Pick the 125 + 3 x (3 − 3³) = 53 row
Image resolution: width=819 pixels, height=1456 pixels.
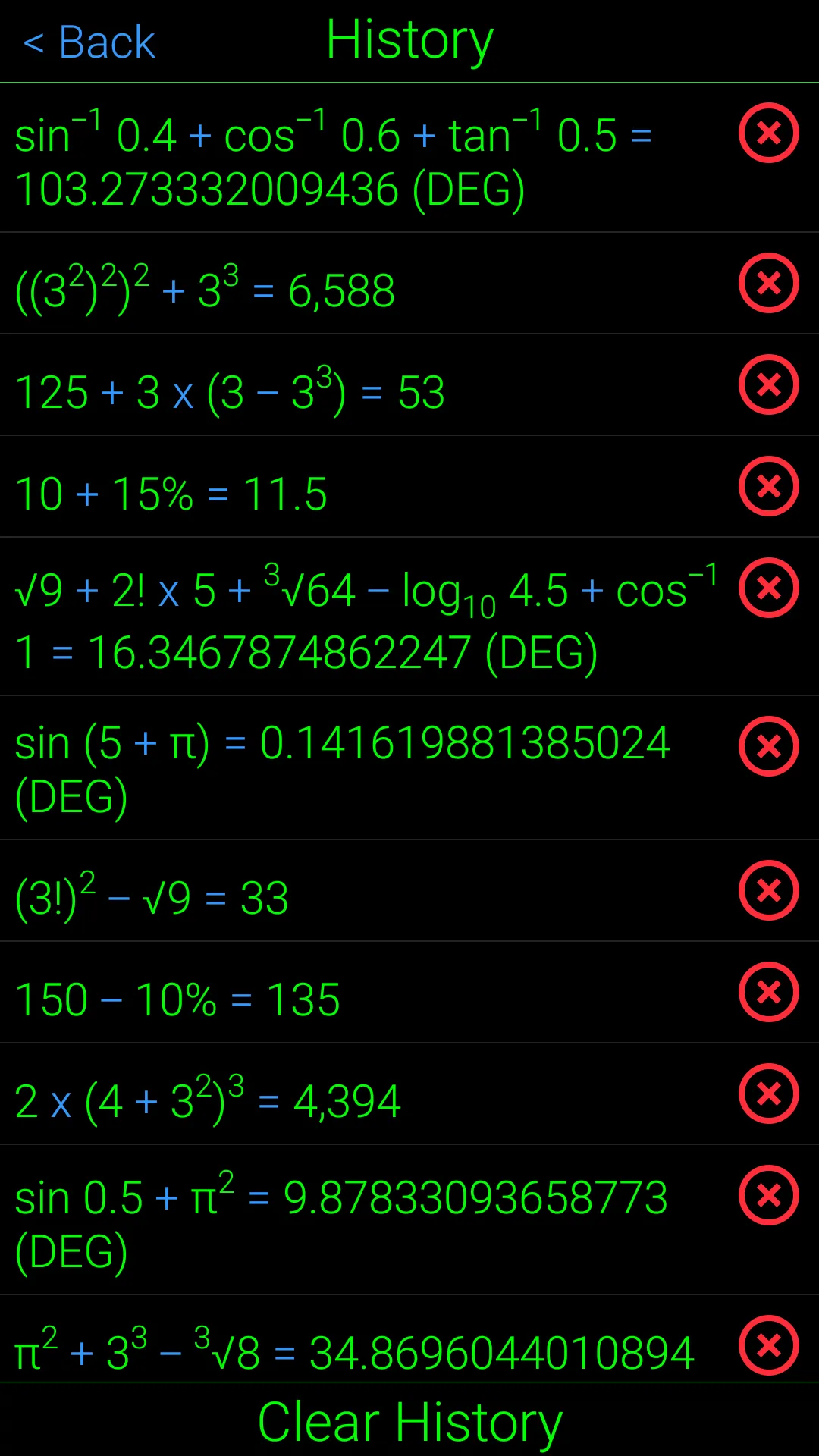229,392
